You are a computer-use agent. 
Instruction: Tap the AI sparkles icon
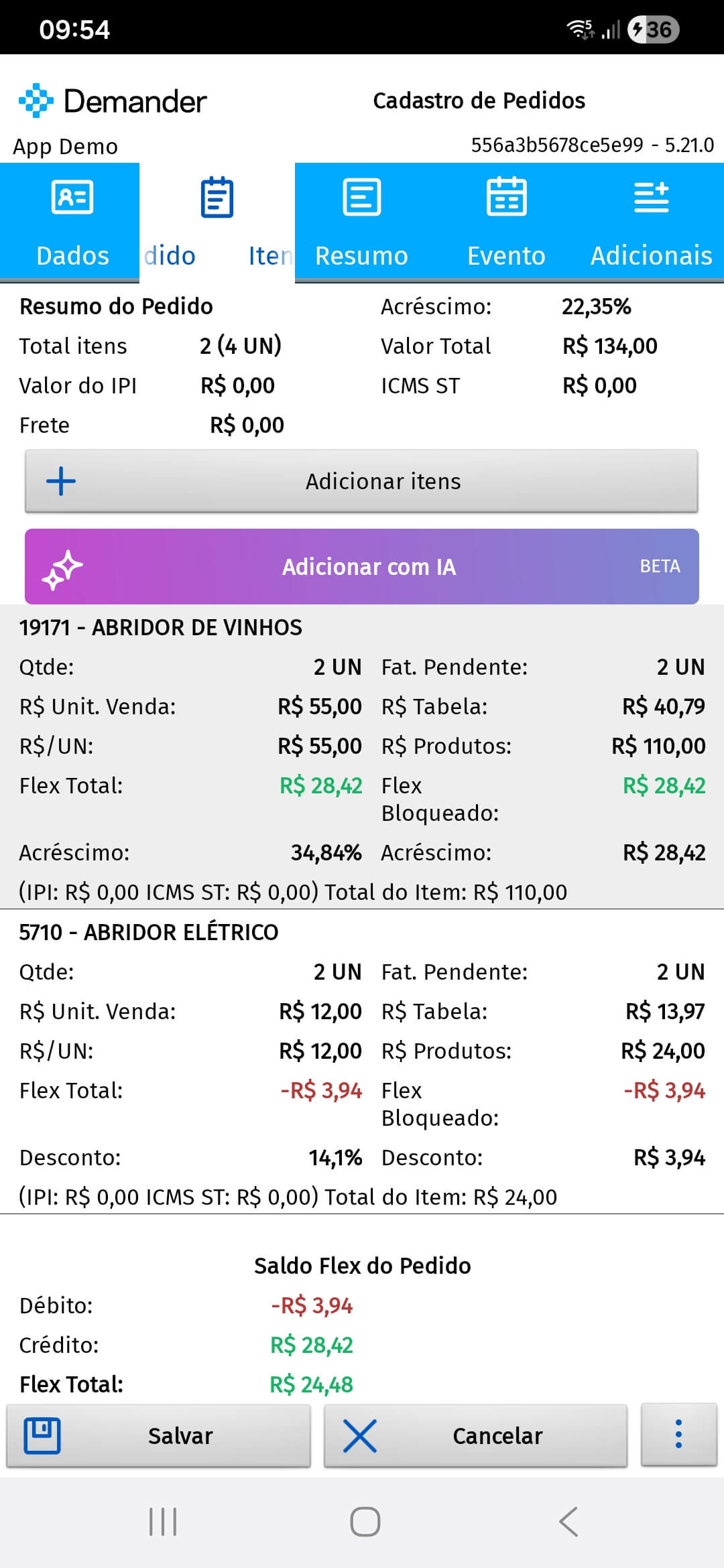click(61, 566)
